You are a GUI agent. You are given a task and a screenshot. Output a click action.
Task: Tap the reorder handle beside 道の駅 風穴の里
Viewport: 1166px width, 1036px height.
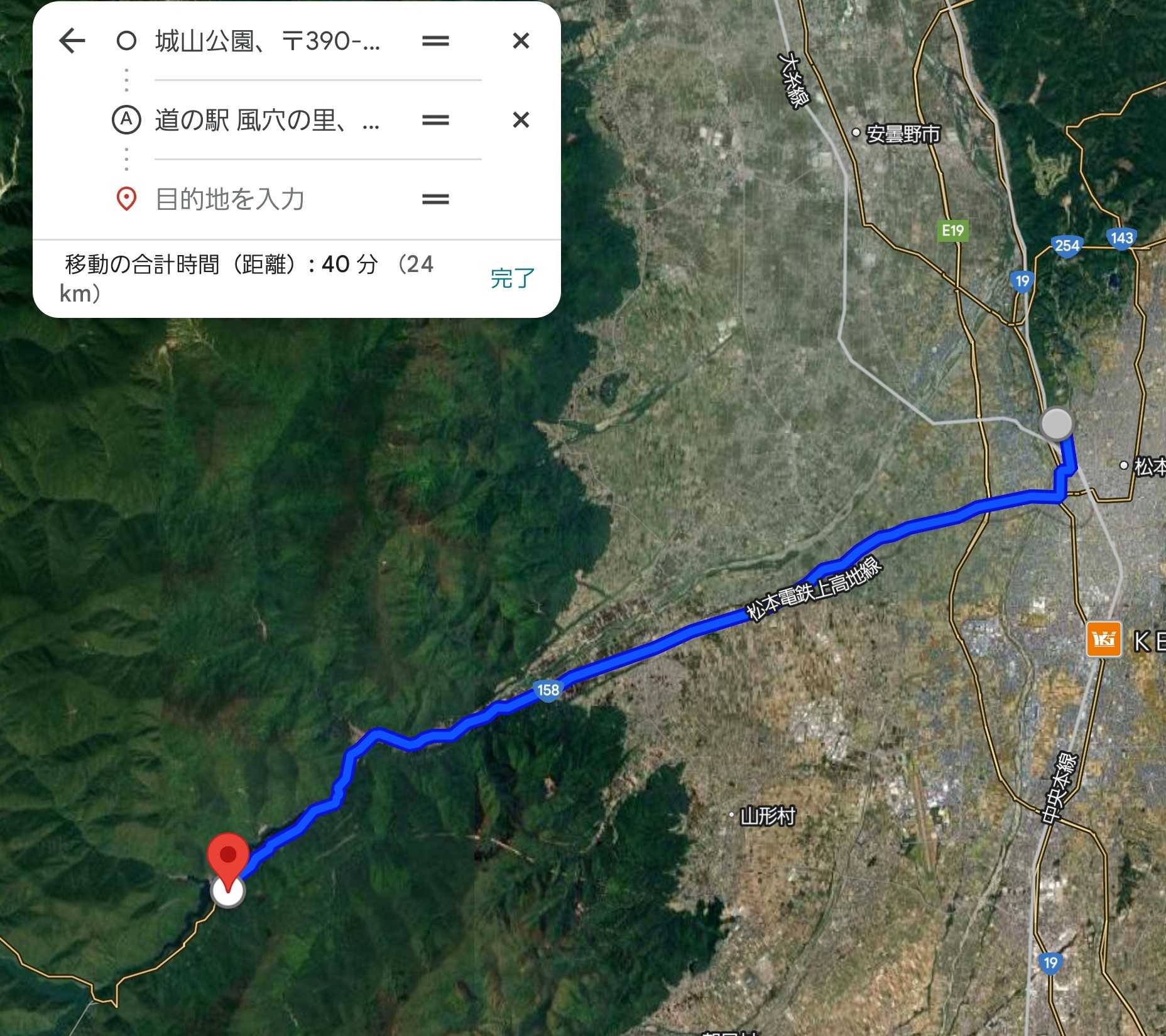435,120
